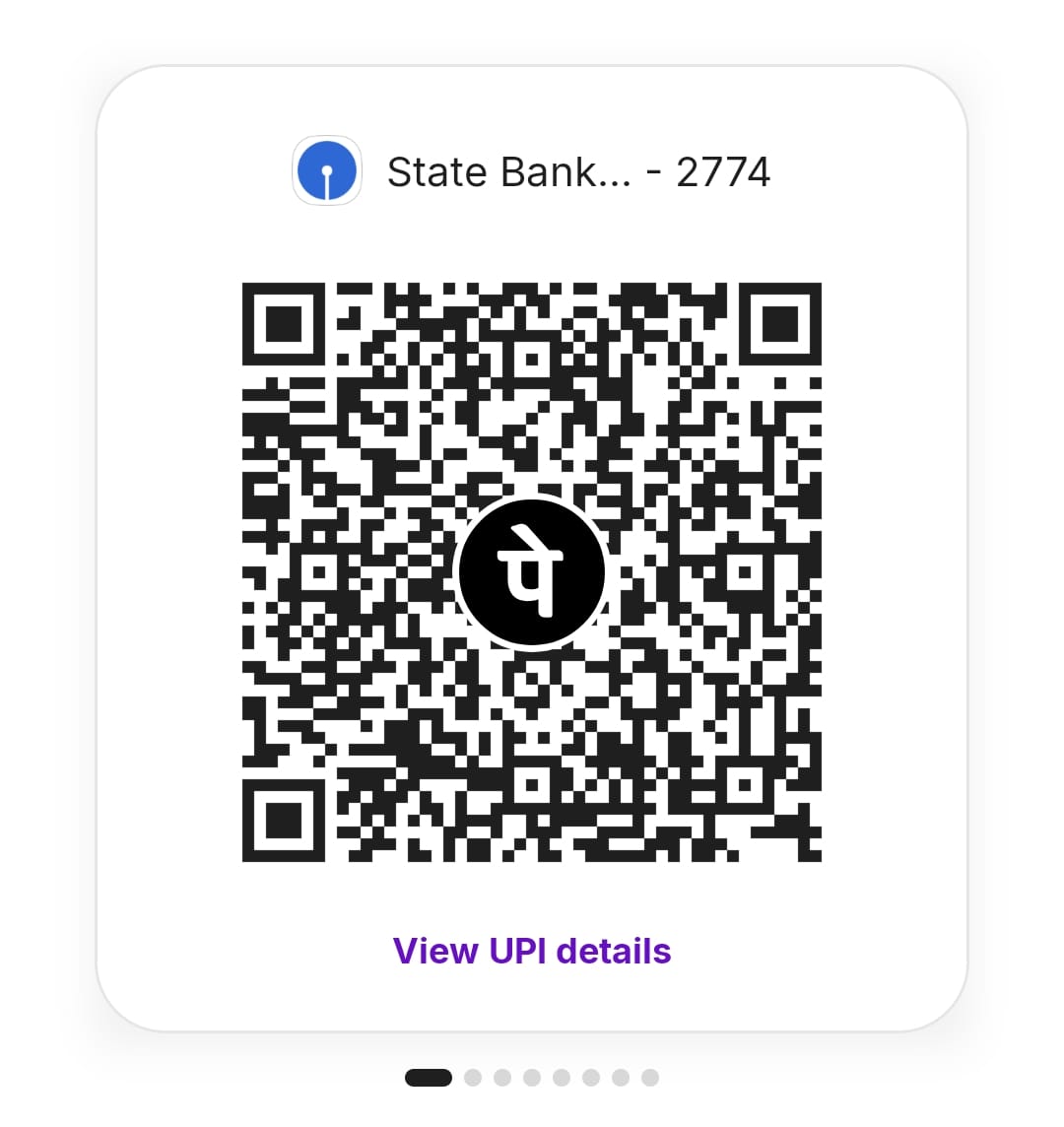Screen dimensions: 1064x1127
Task: Switch to the second account dot
Action: point(473,1079)
